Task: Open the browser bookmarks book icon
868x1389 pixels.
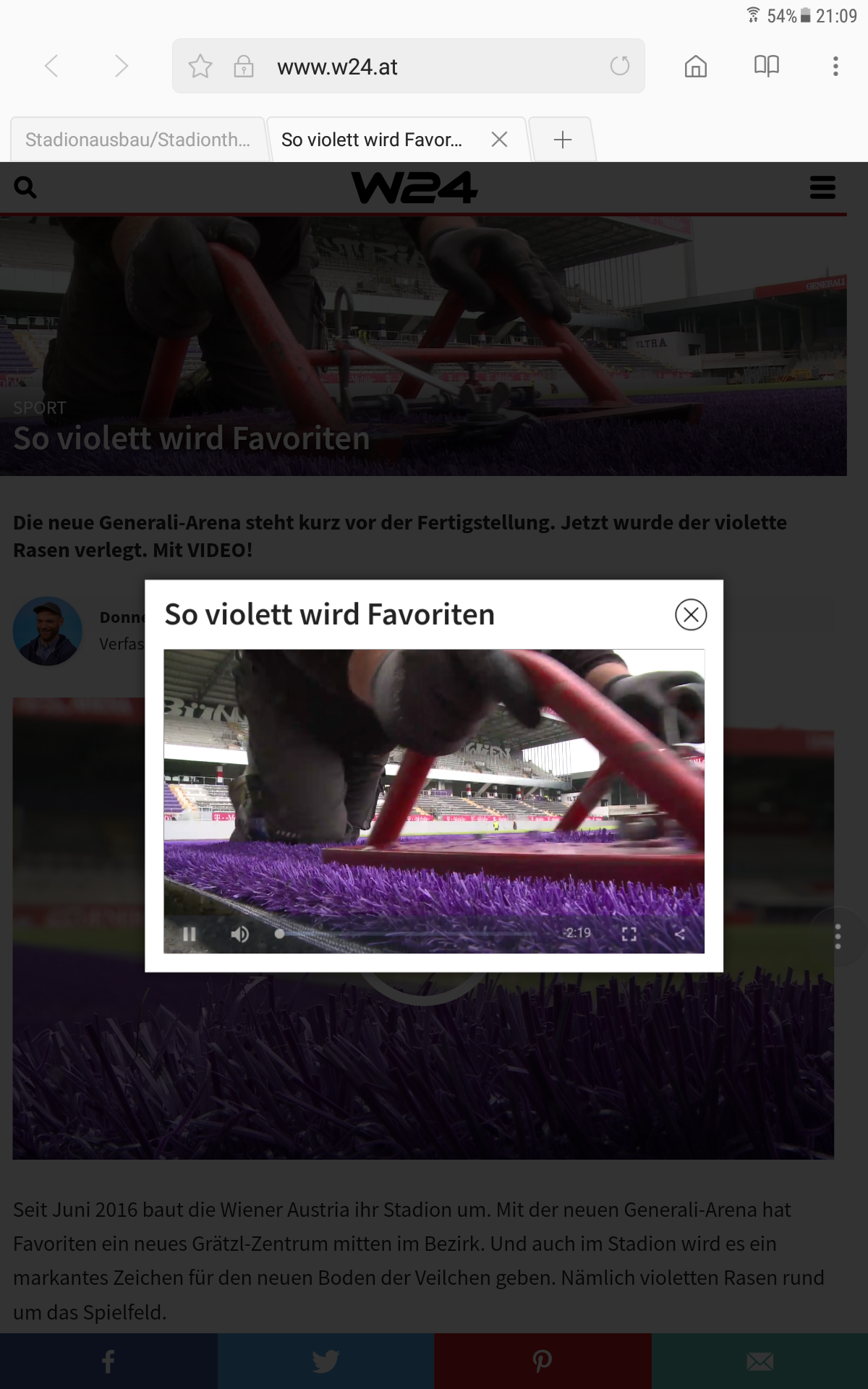Action: coord(767,66)
